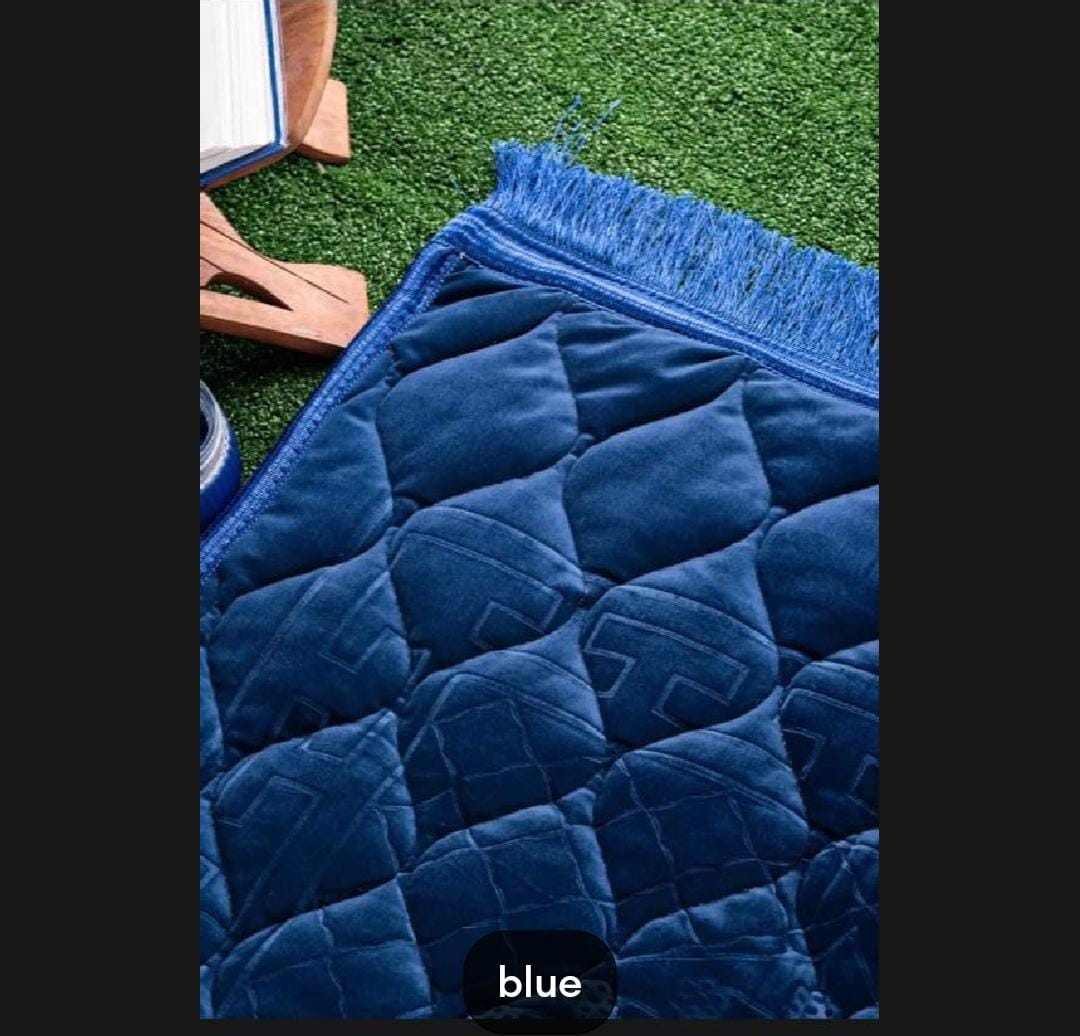Tap the blue quilted rug photo

coord(539,508)
